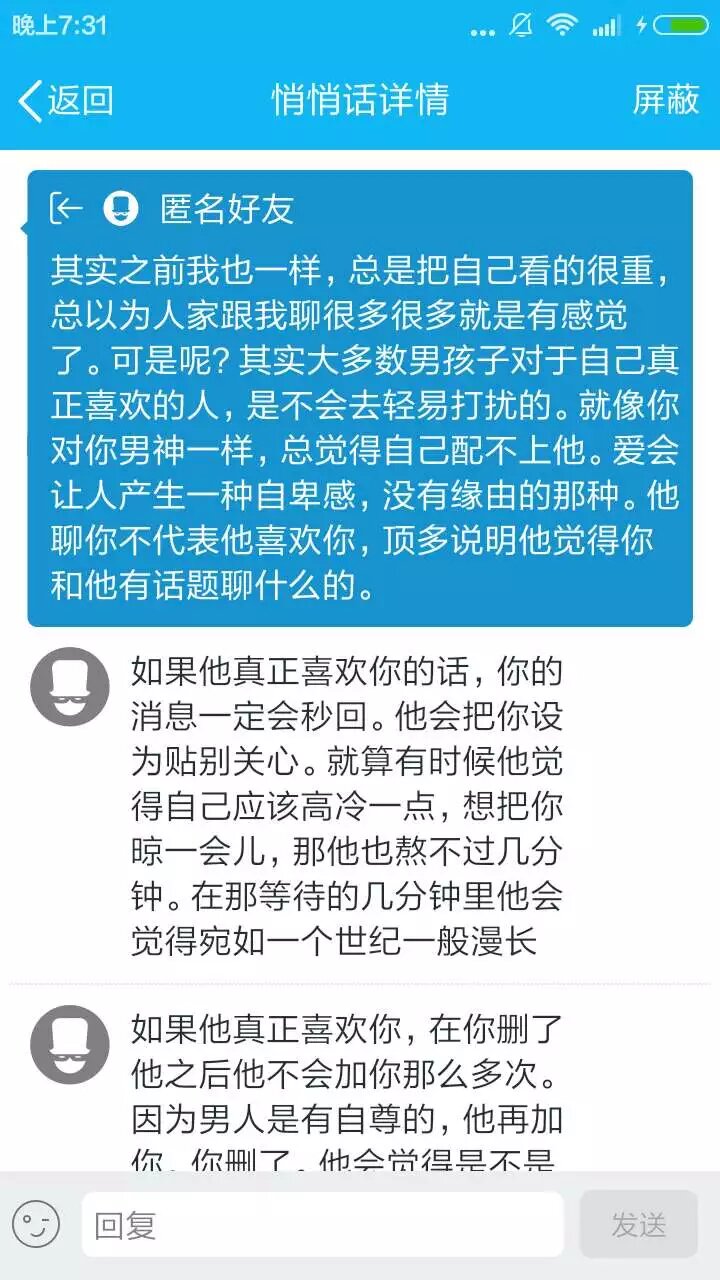Open the avatar beside the 在你删了他之后 message
This screenshot has height=1280, width=720.
pos(70,1044)
